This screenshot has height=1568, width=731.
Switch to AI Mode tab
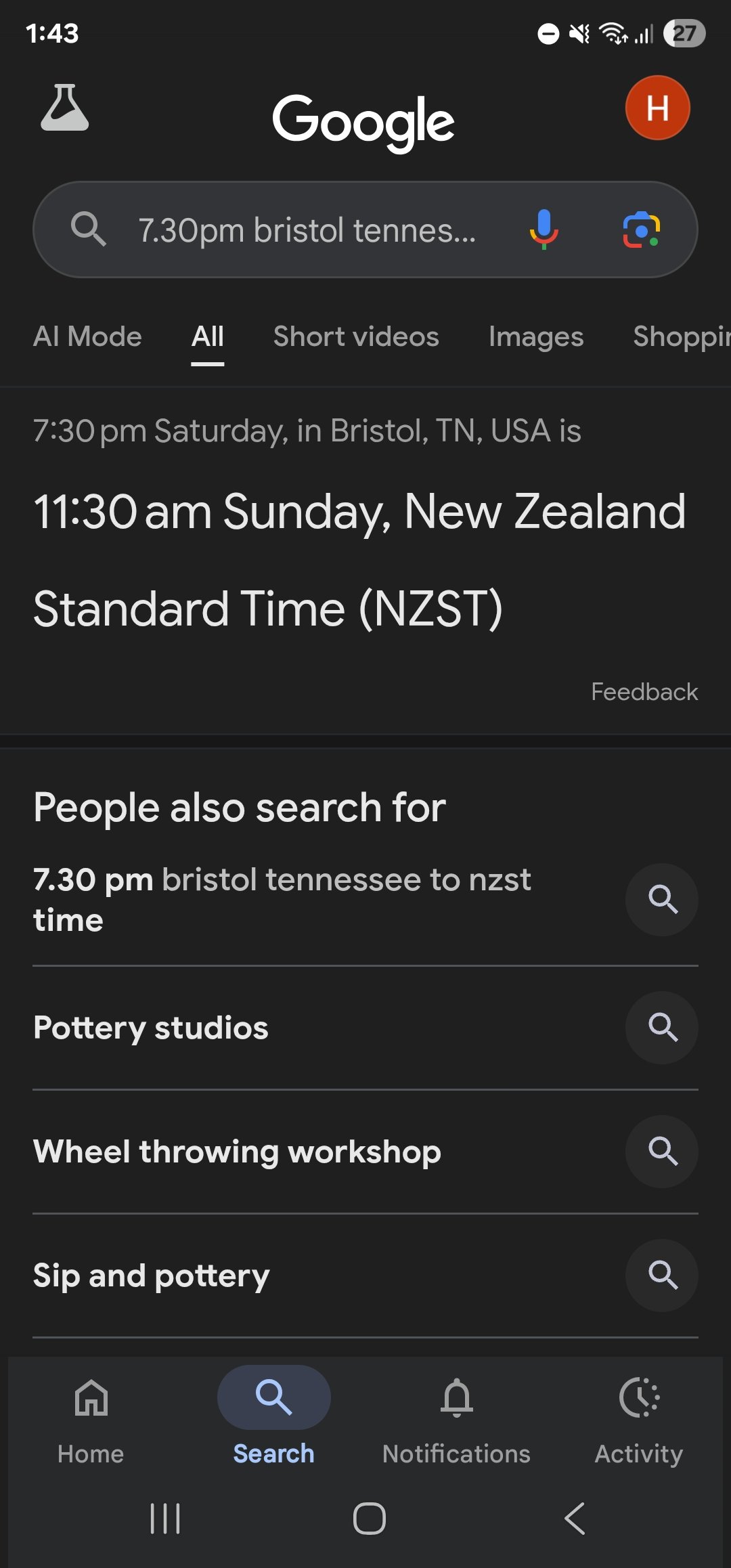coord(87,337)
